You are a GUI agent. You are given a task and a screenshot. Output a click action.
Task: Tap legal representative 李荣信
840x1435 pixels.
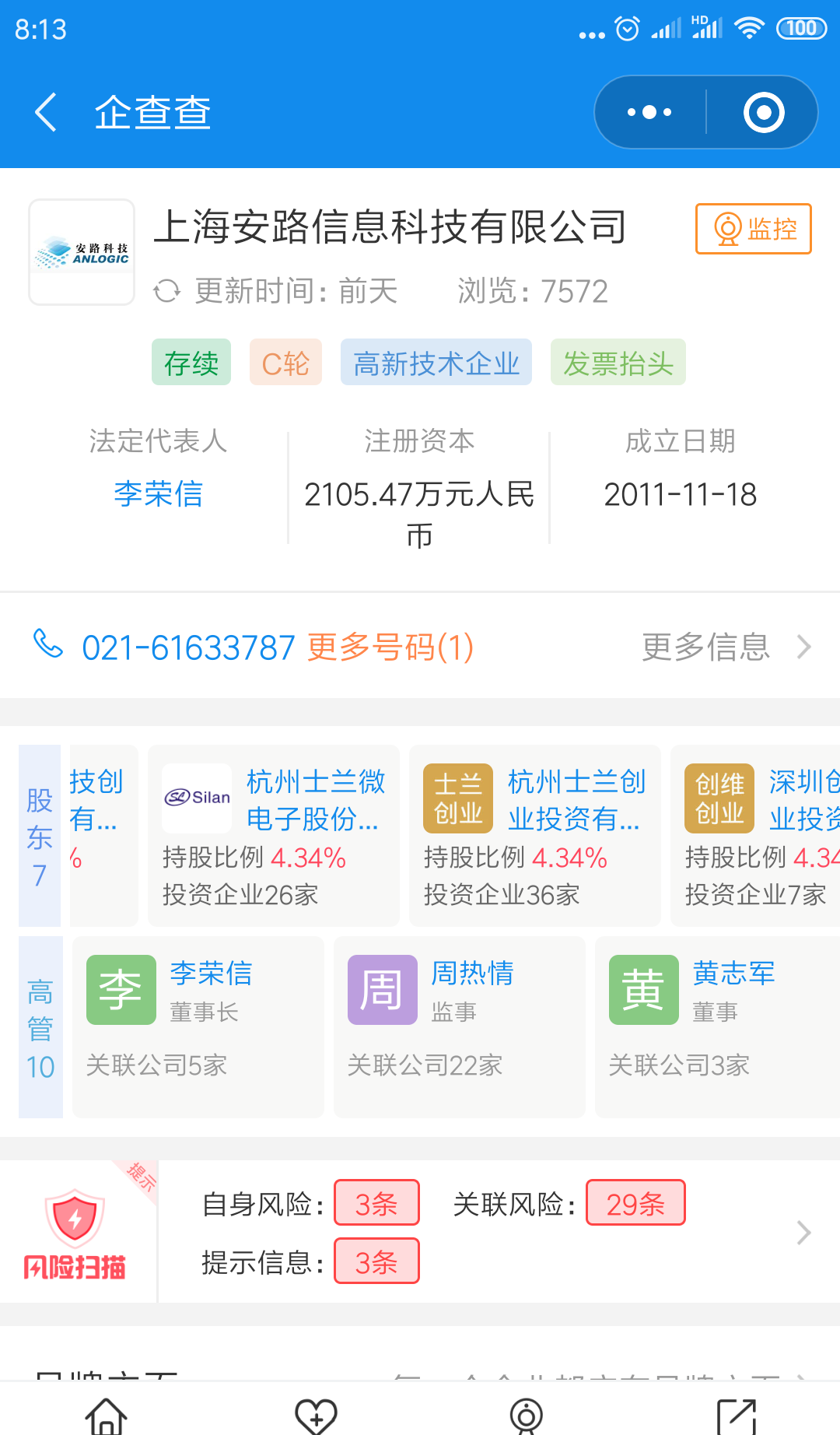(159, 494)
